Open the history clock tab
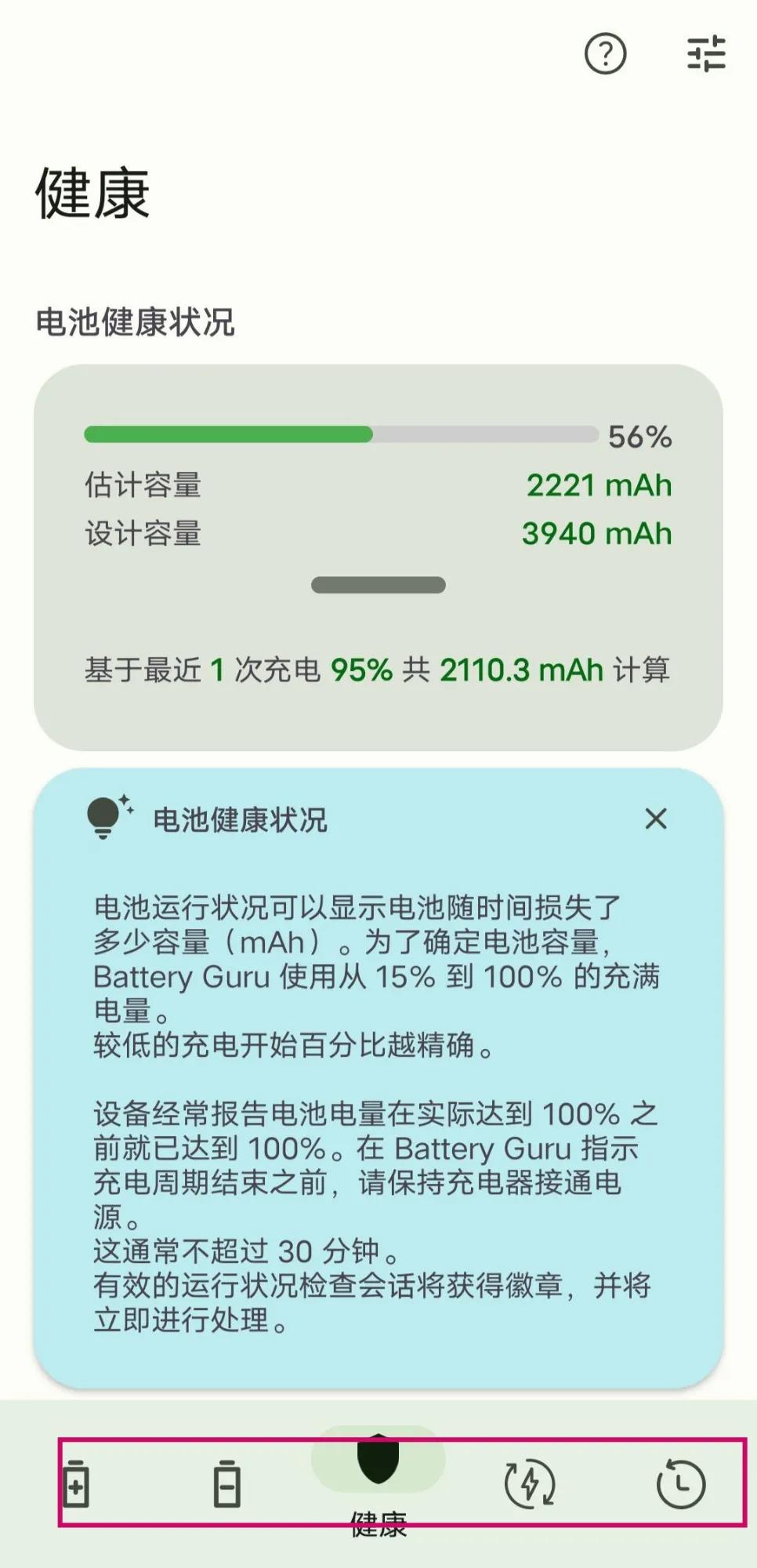Screen dimensions: 757x1568 click(680, 1483)
